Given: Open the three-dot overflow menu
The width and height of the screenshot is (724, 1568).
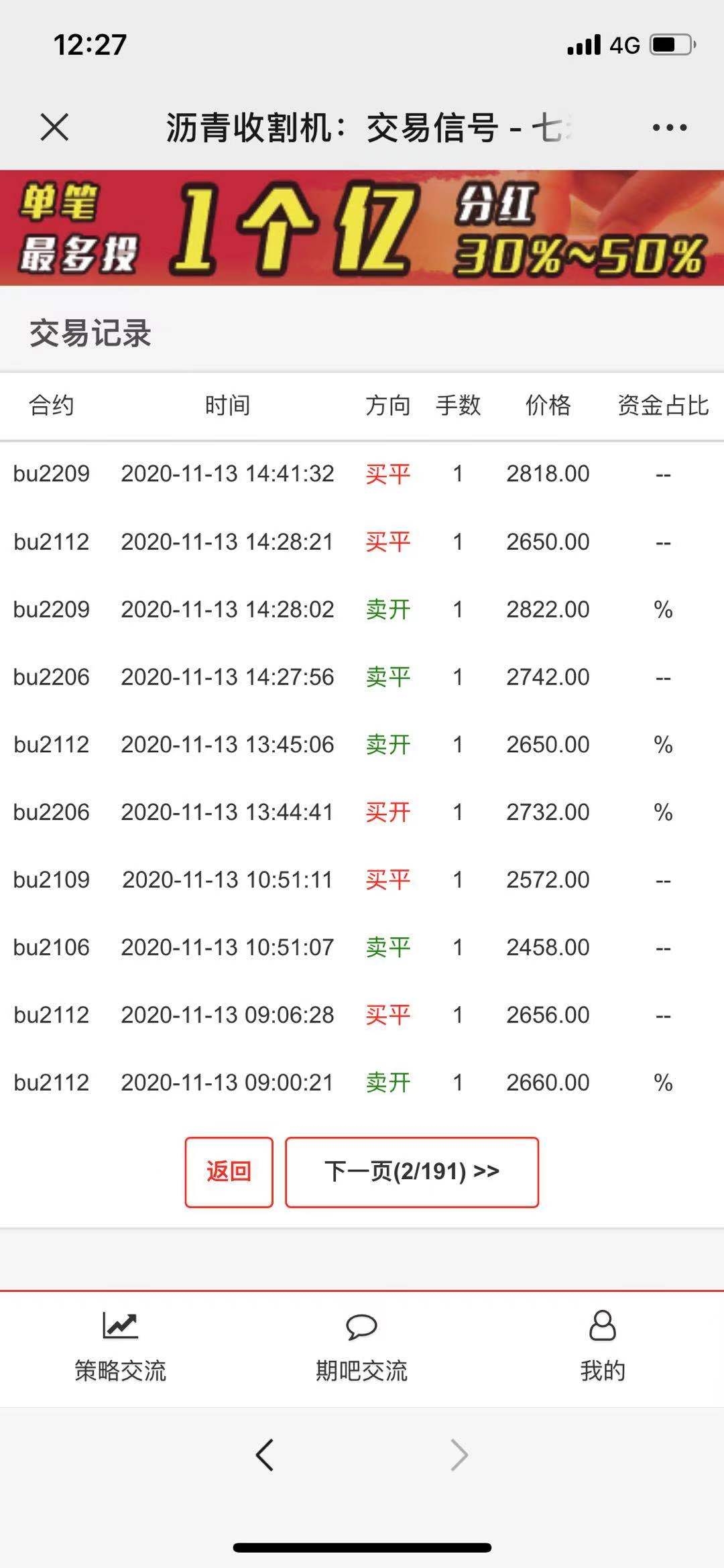Looking at the screenshot, I should 670,127.
